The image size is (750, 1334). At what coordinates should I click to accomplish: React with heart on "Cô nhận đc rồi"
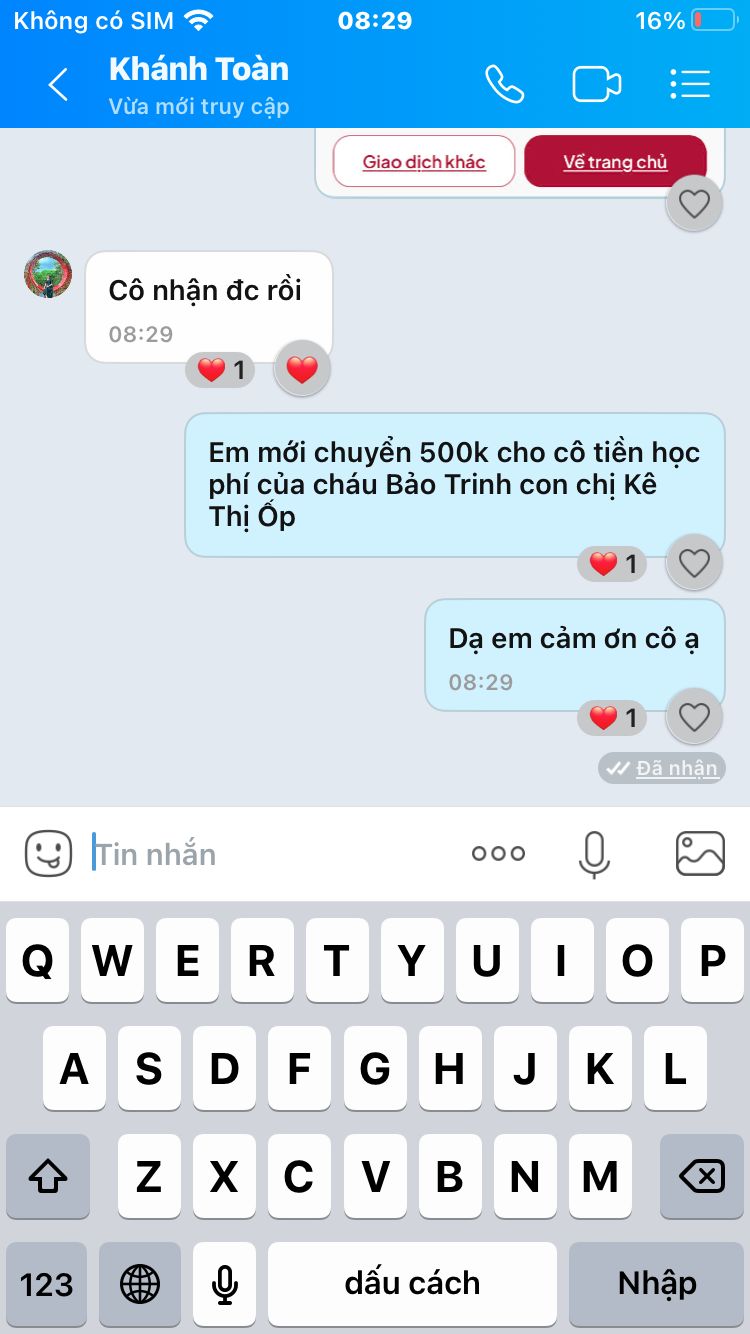[302, 370]
